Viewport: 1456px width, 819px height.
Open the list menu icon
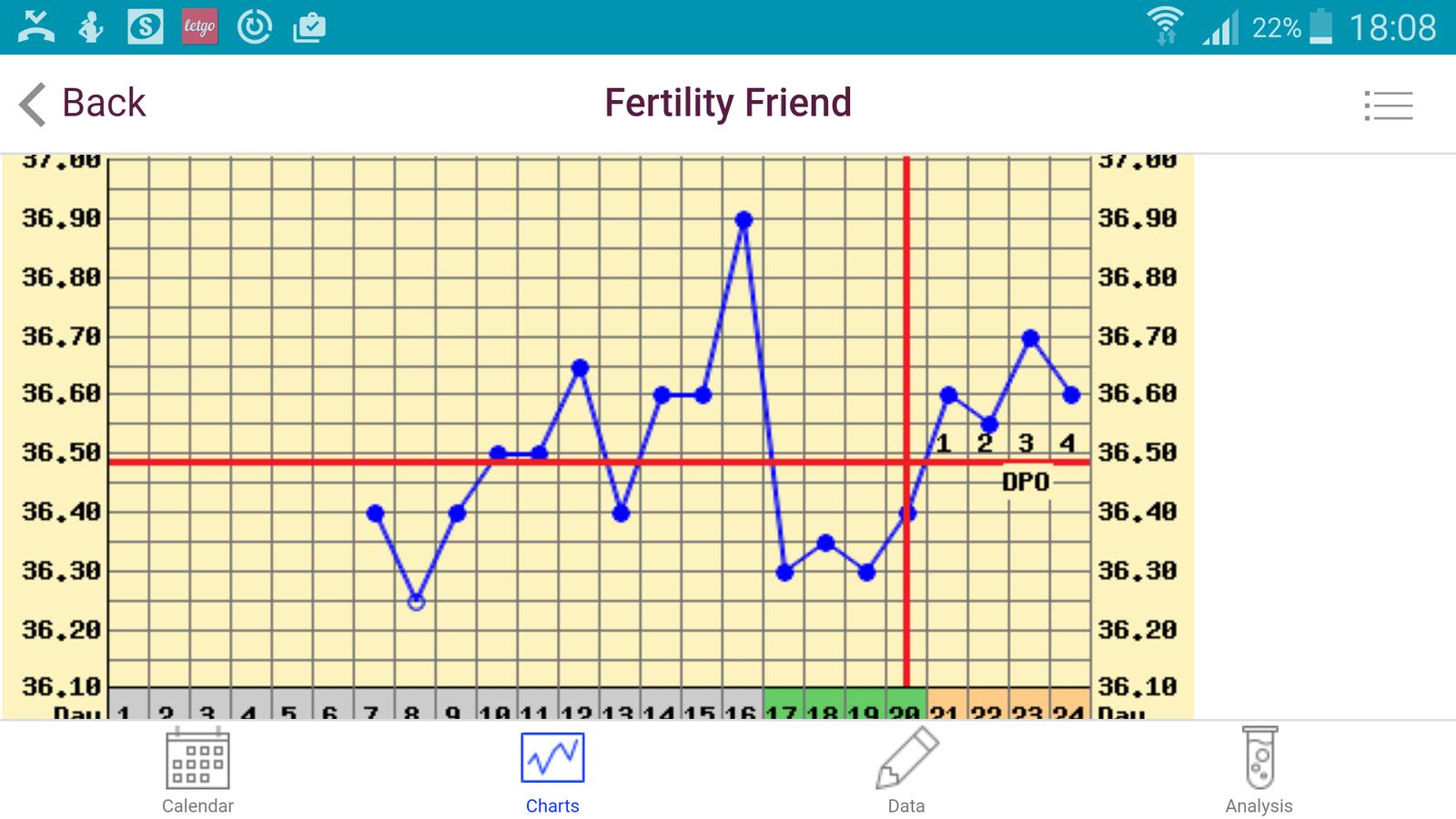click(1389, 106)
